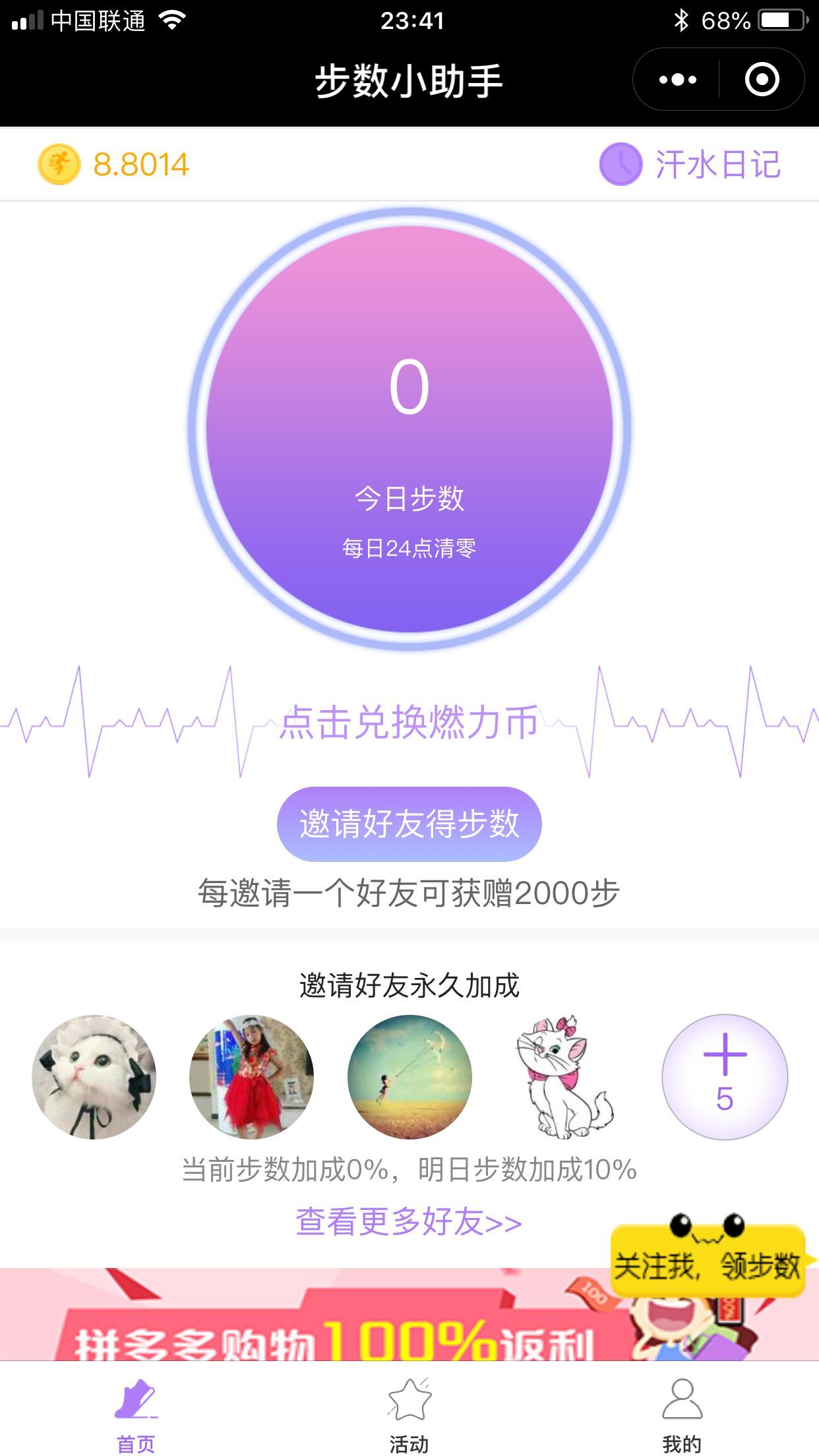Tap 点击兑换燃力币 to exchange steps

pos(409,722)
